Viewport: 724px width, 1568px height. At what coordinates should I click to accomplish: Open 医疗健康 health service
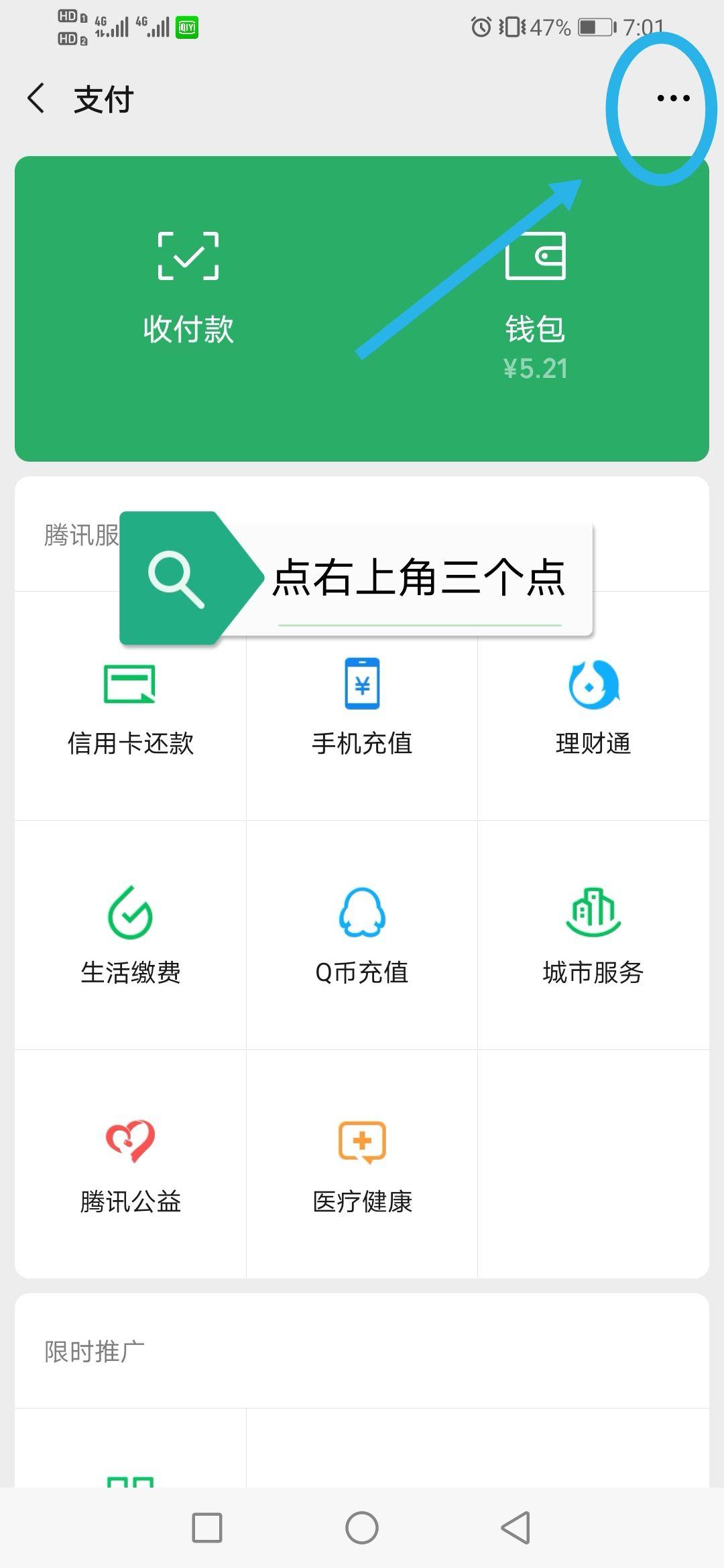coord(362,1165)
